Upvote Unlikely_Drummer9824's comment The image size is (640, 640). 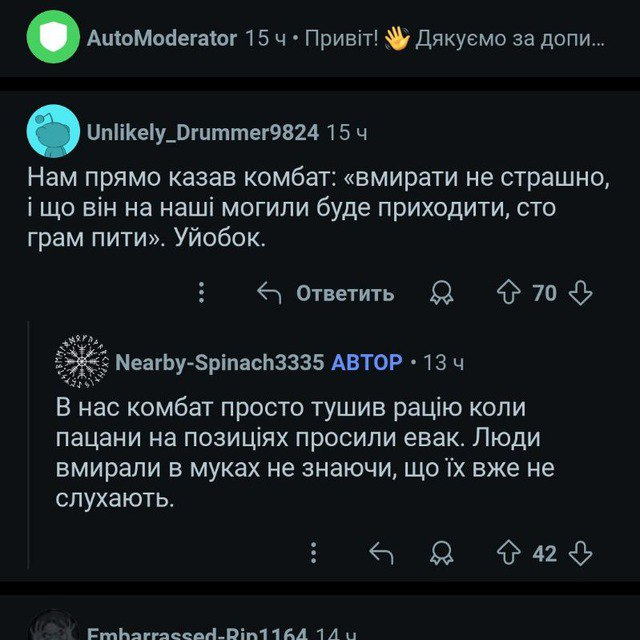click(509, 293)
